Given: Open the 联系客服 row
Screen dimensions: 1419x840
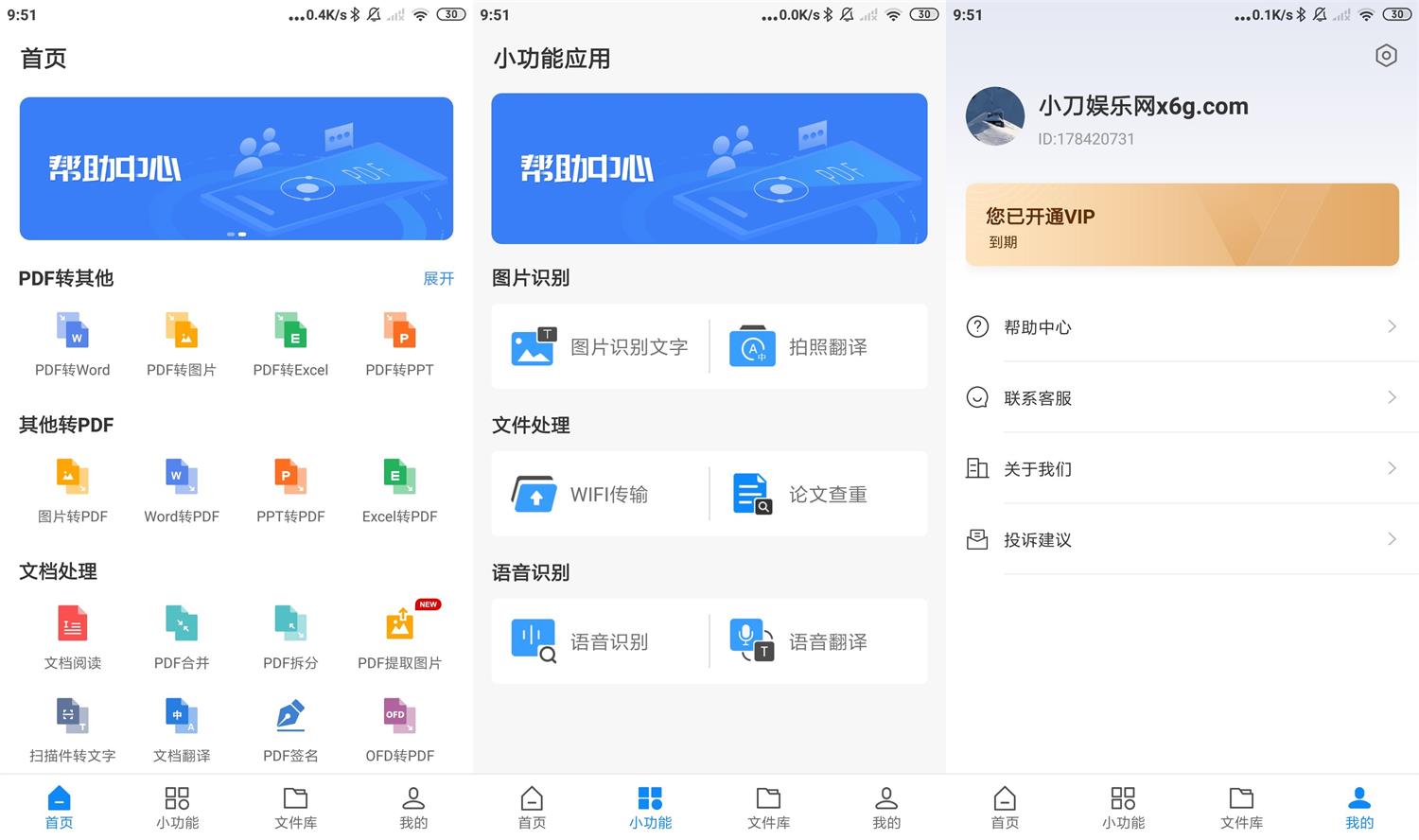Looking at the screenshot, I should pos(1182,398).
